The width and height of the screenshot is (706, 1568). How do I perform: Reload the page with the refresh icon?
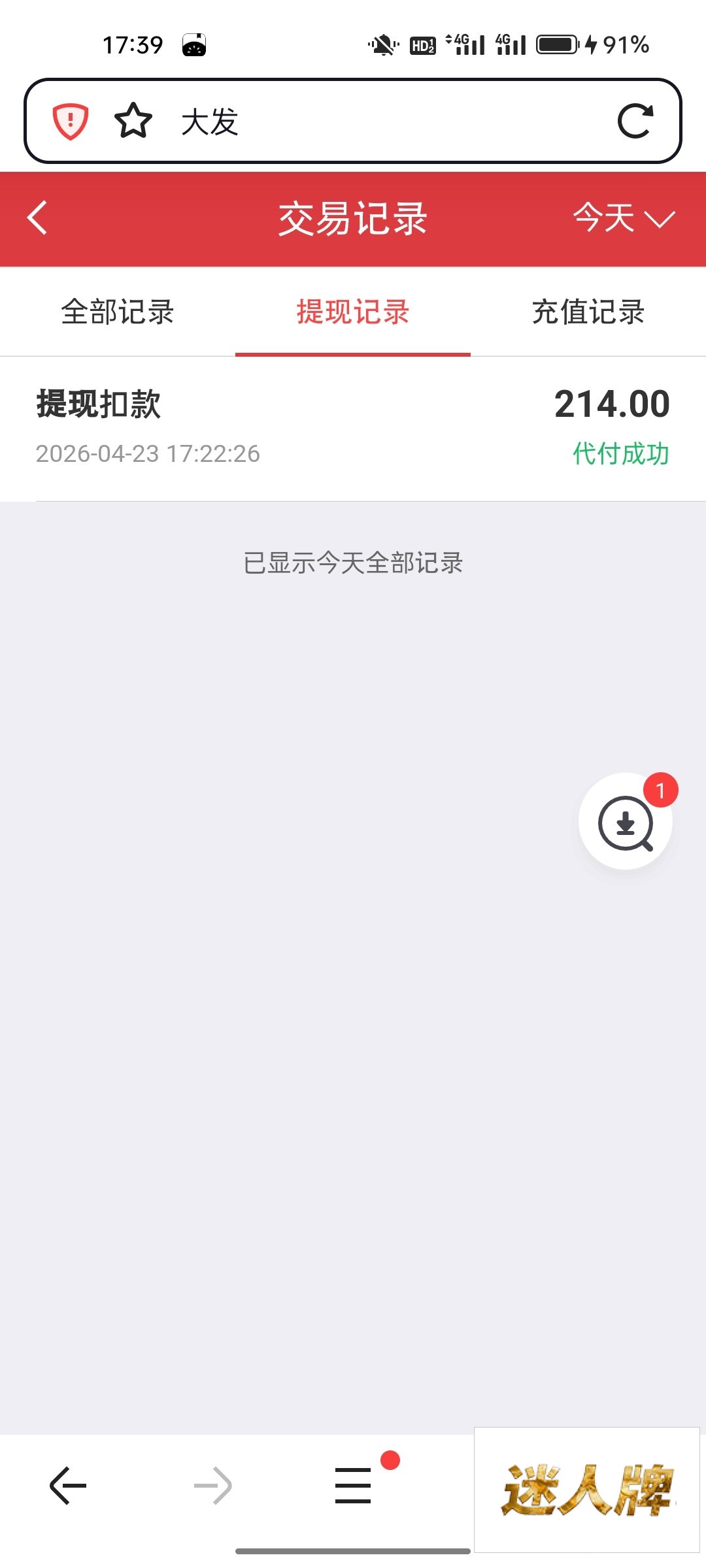635,122
